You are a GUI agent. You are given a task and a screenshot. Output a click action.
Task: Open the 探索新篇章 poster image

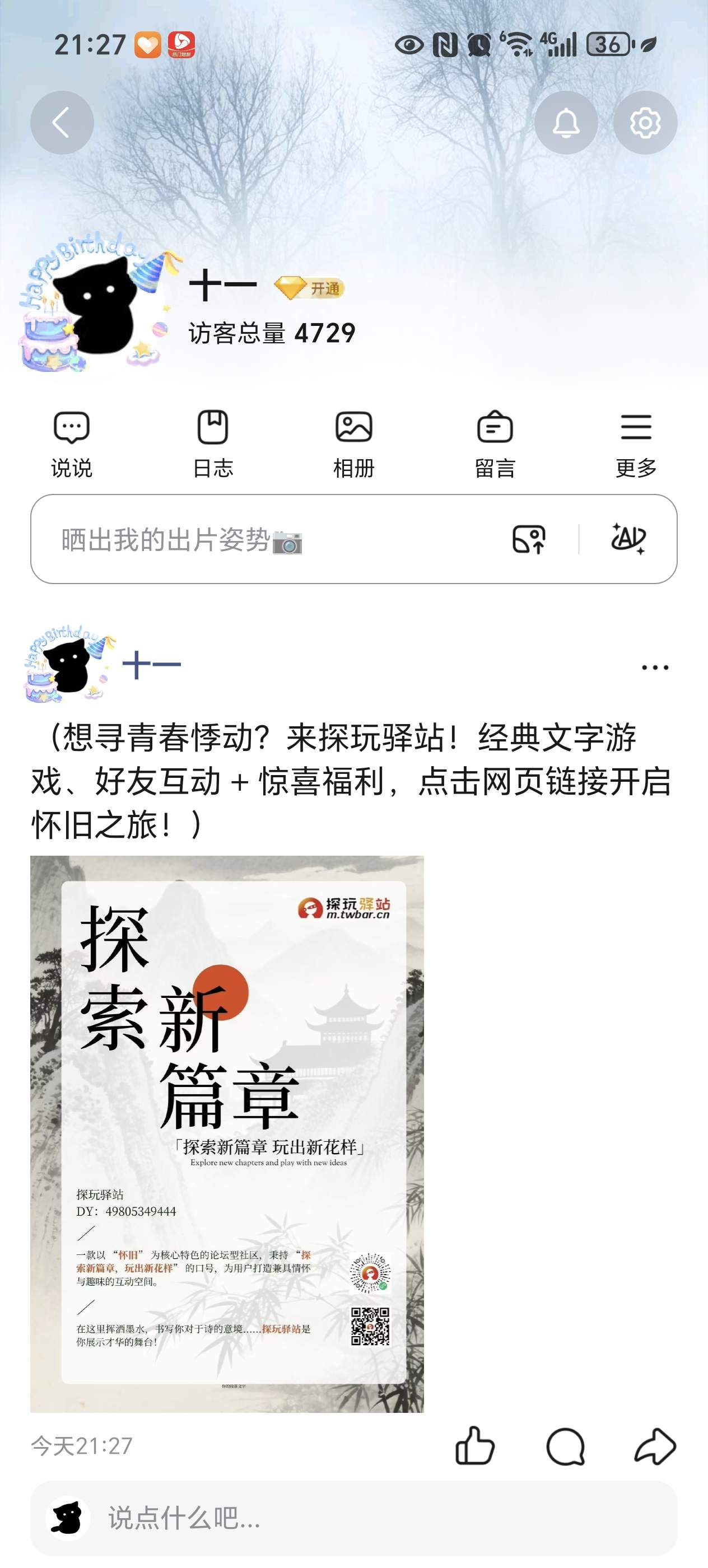(226, 1133)
